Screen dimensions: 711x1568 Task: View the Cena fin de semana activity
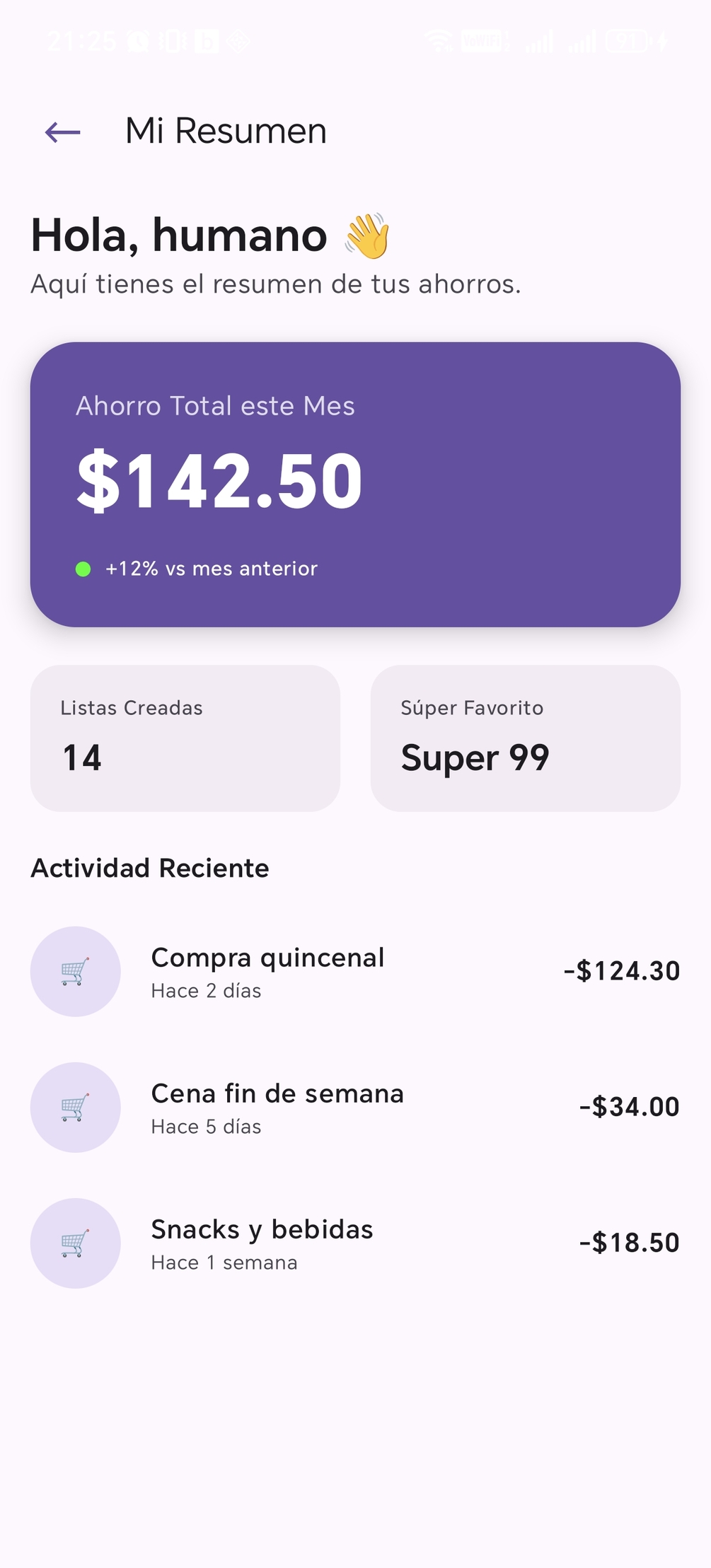(354, 1107)
